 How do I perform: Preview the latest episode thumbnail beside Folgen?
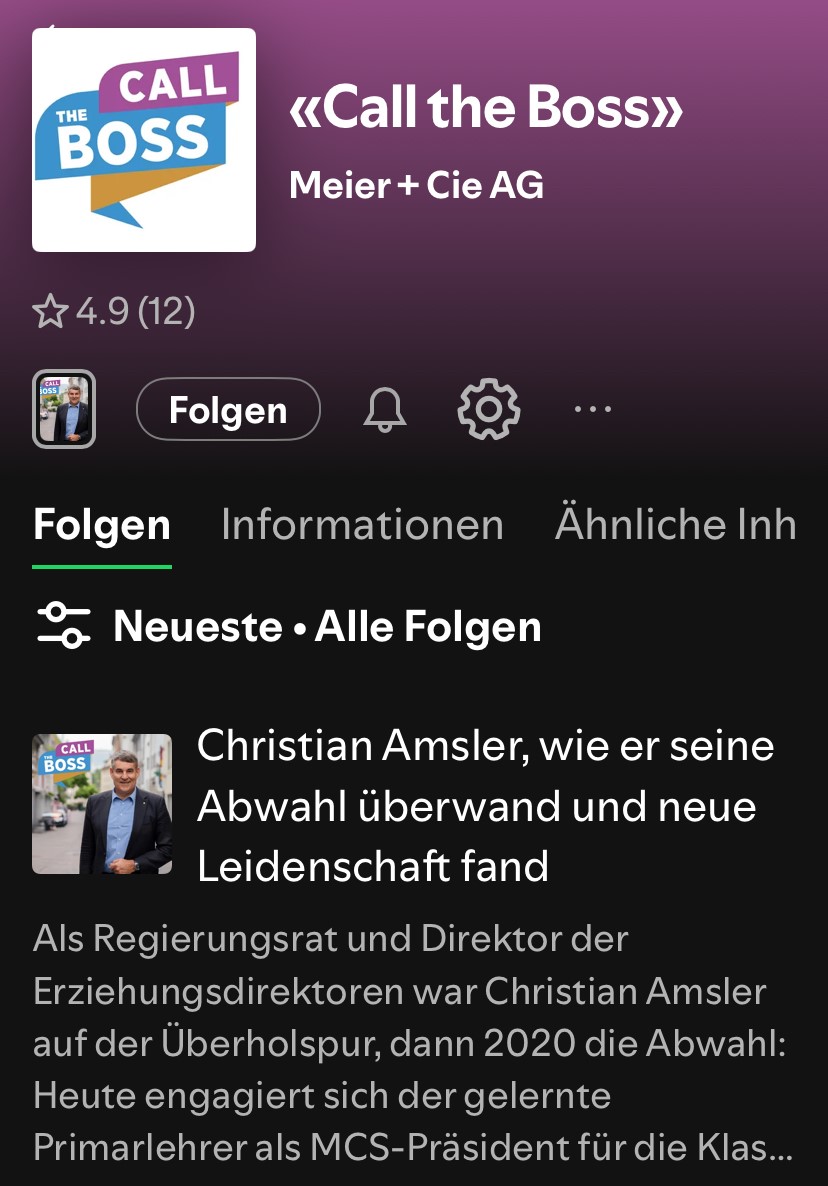pyautogui.click(x=64, y=409)
